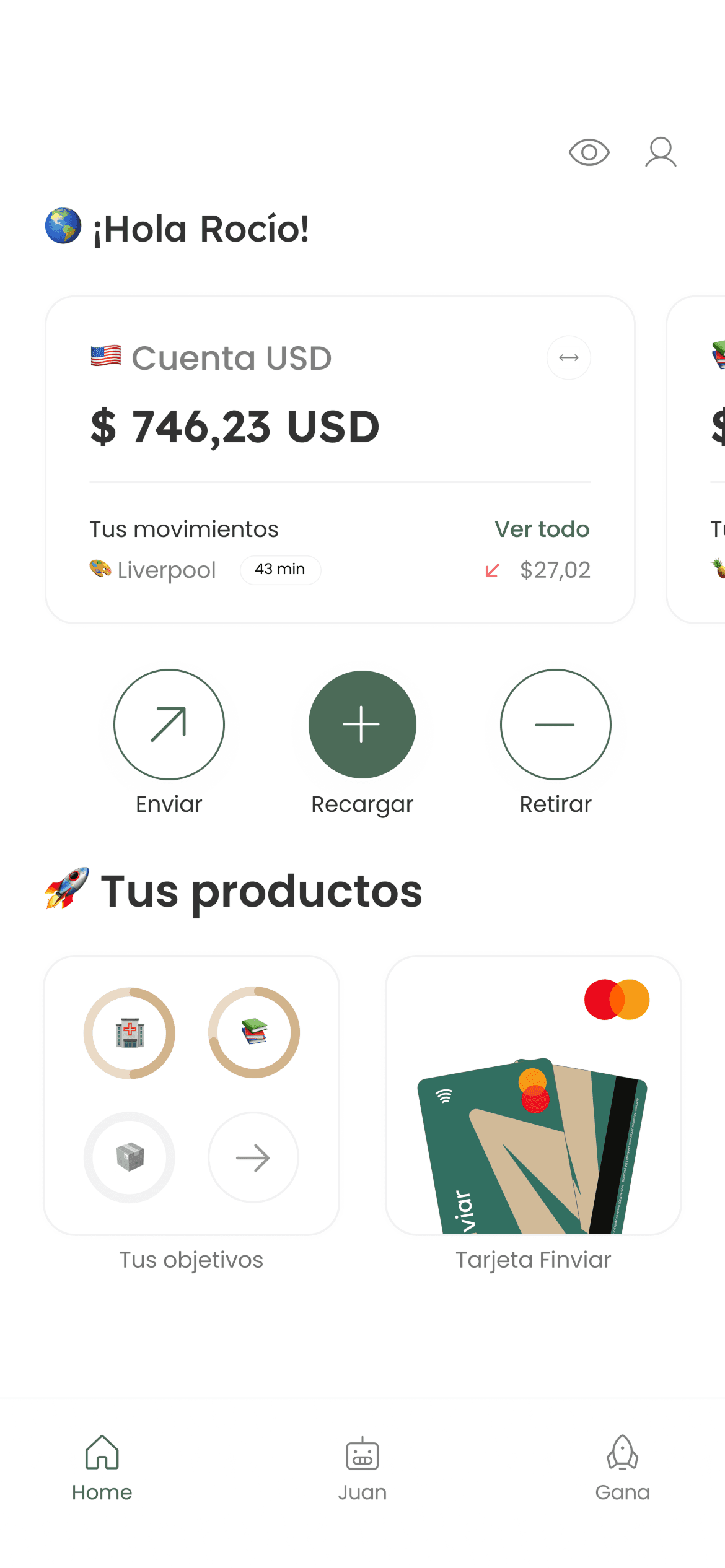
Task: Expand goals with the arrow in Tus objetivos
Action: point(253,1157)
